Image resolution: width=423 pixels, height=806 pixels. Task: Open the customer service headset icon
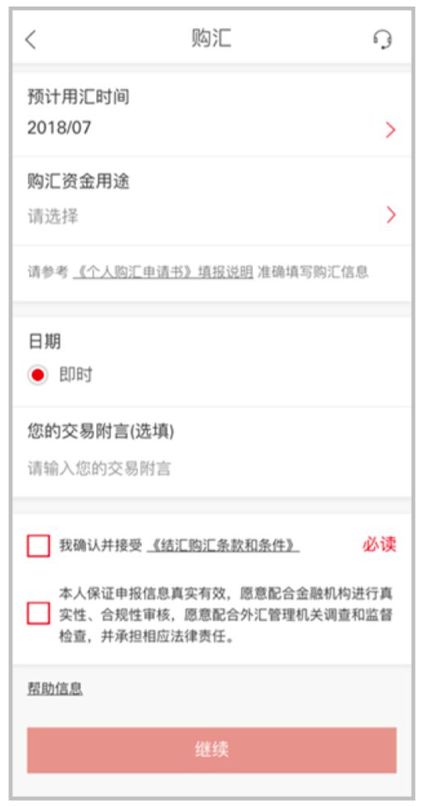click(x=382, y=40)
